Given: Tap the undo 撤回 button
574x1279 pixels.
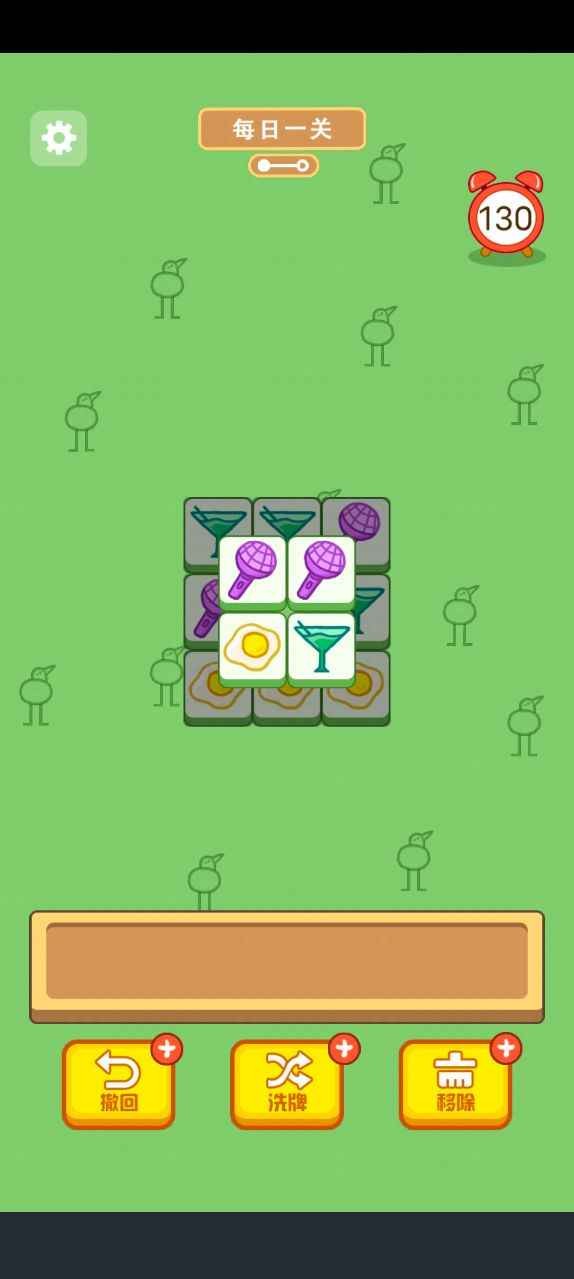Looking at the screenshot, I should pos(119,1084).
